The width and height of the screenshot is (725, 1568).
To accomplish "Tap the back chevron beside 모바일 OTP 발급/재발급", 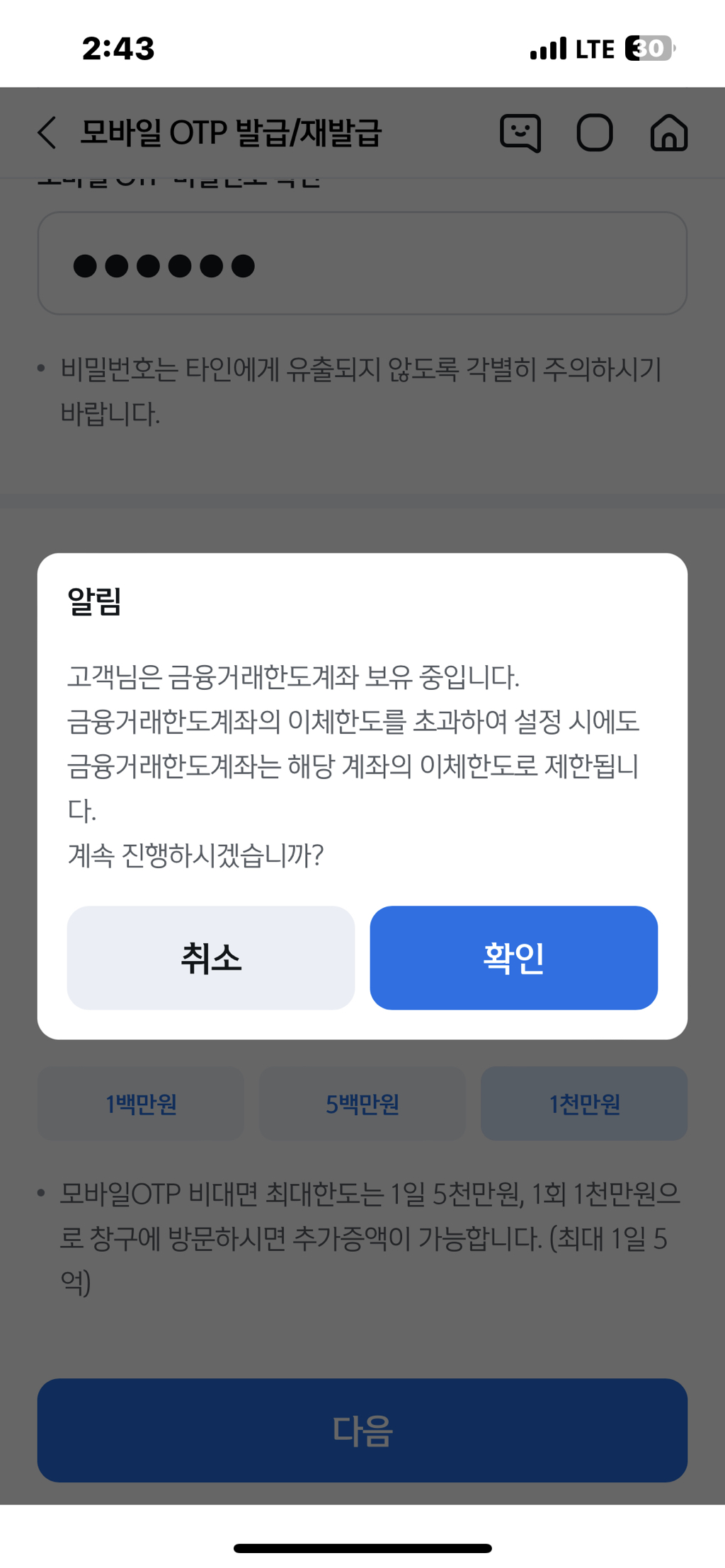I will (45, 133).
